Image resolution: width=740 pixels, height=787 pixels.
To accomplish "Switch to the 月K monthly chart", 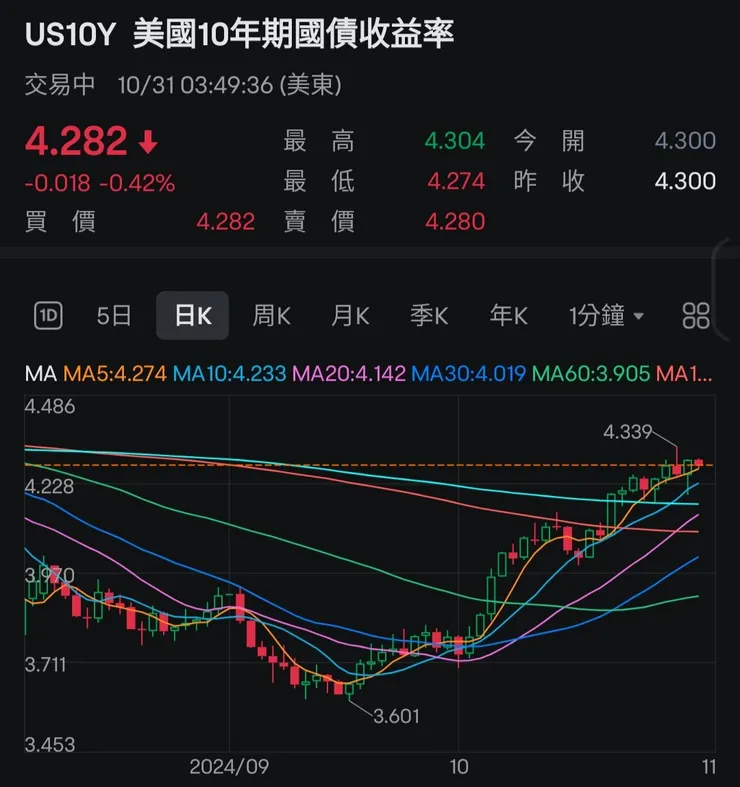I will (x=348, y=315).
